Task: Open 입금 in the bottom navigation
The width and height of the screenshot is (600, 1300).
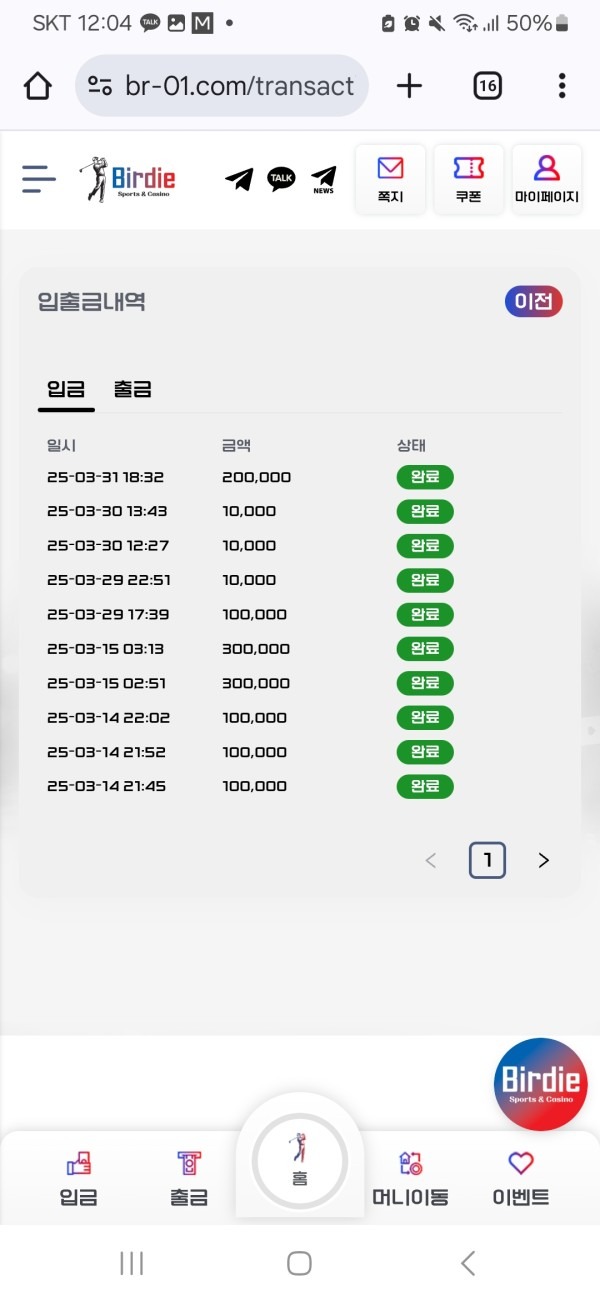Action: click(78, 1178)
